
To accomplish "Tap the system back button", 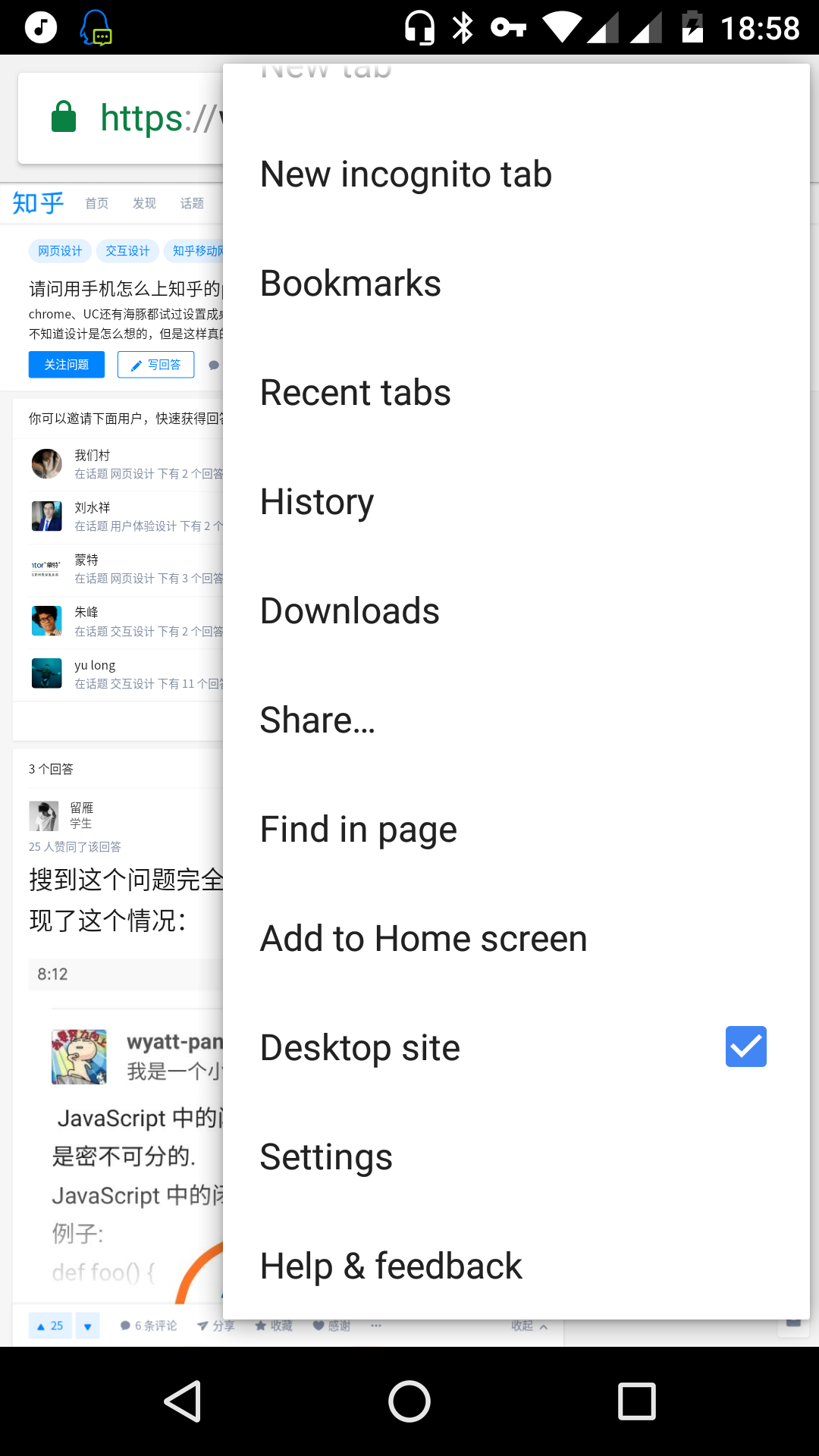I will [182, 1401].
